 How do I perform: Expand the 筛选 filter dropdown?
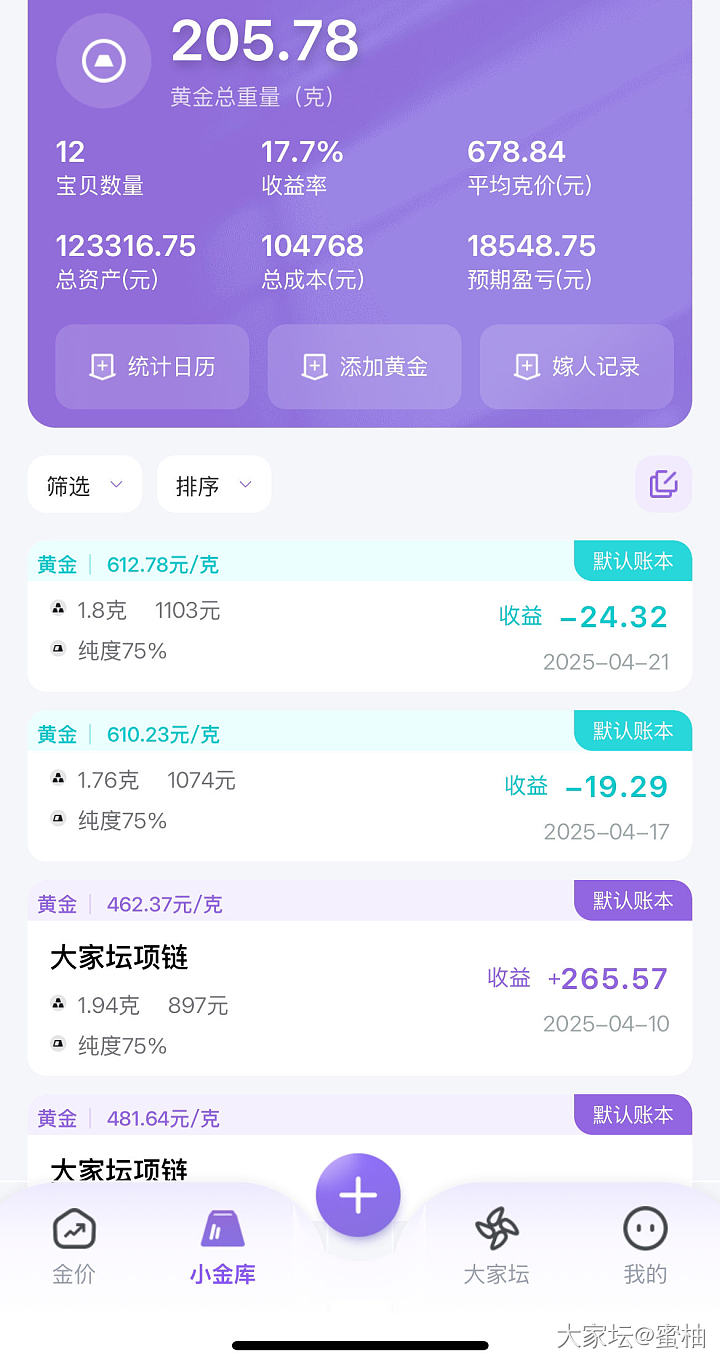click(x=85, y=485)
